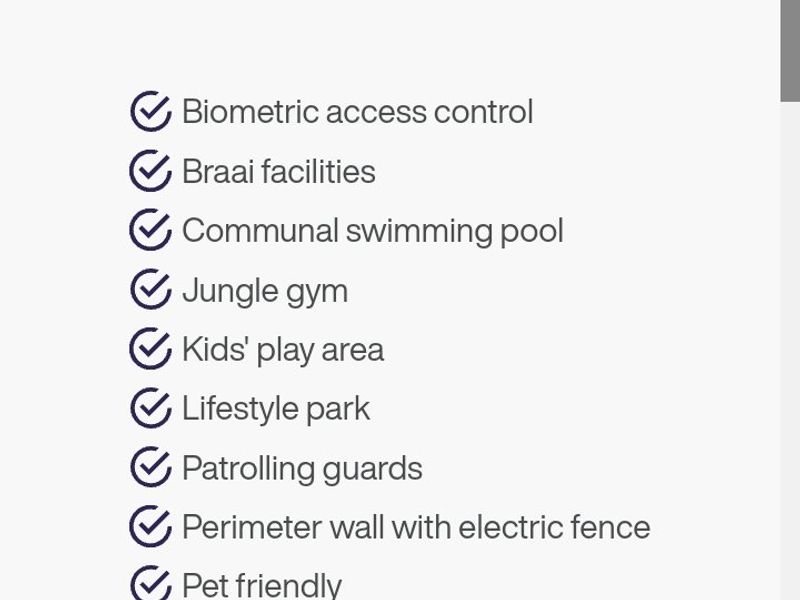Screen dimensions: 800x600
Task: Tap the vertical scrollbar track below the thumb
Action: click(x=790, y=350)
